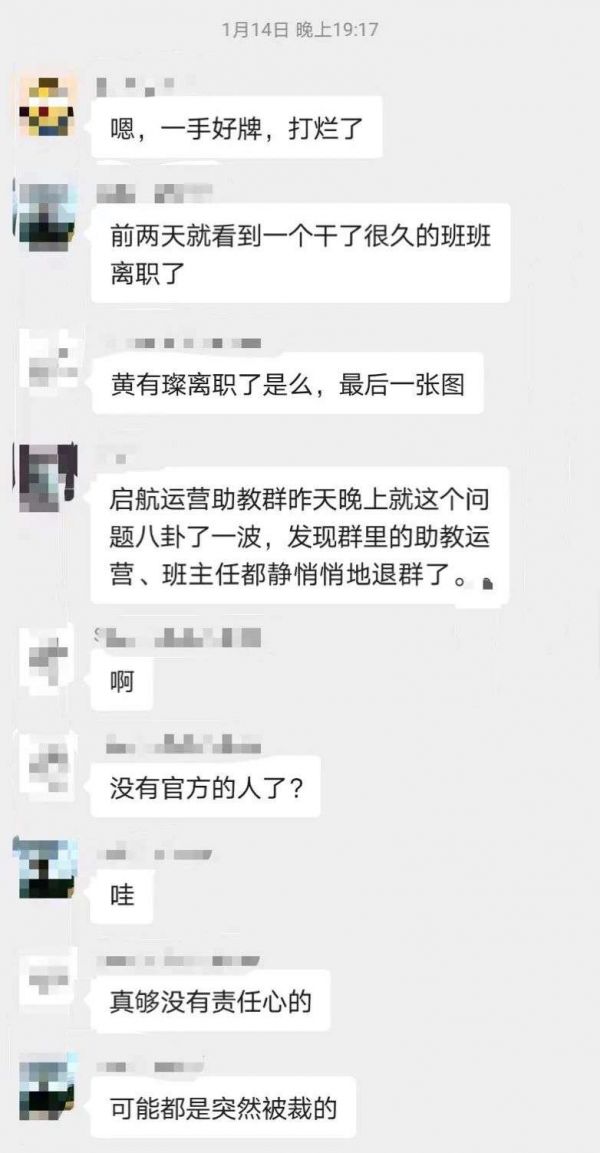Tap avatar beside '真够没有责任心的'
The height and width of the screenshot is (1153, 600).
pyautogui.click(x=49, y=975)
